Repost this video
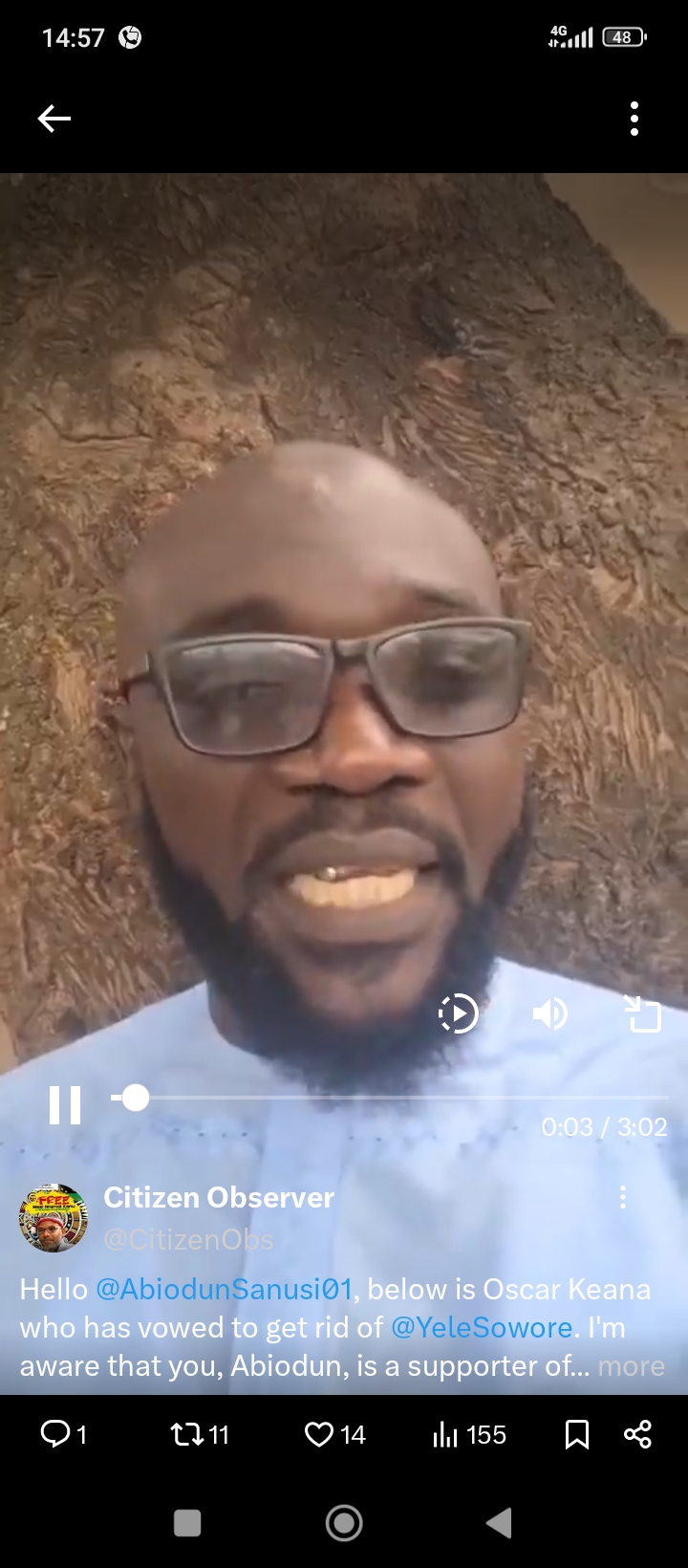The image size is (688, 1568). (x=200, y=1434)
